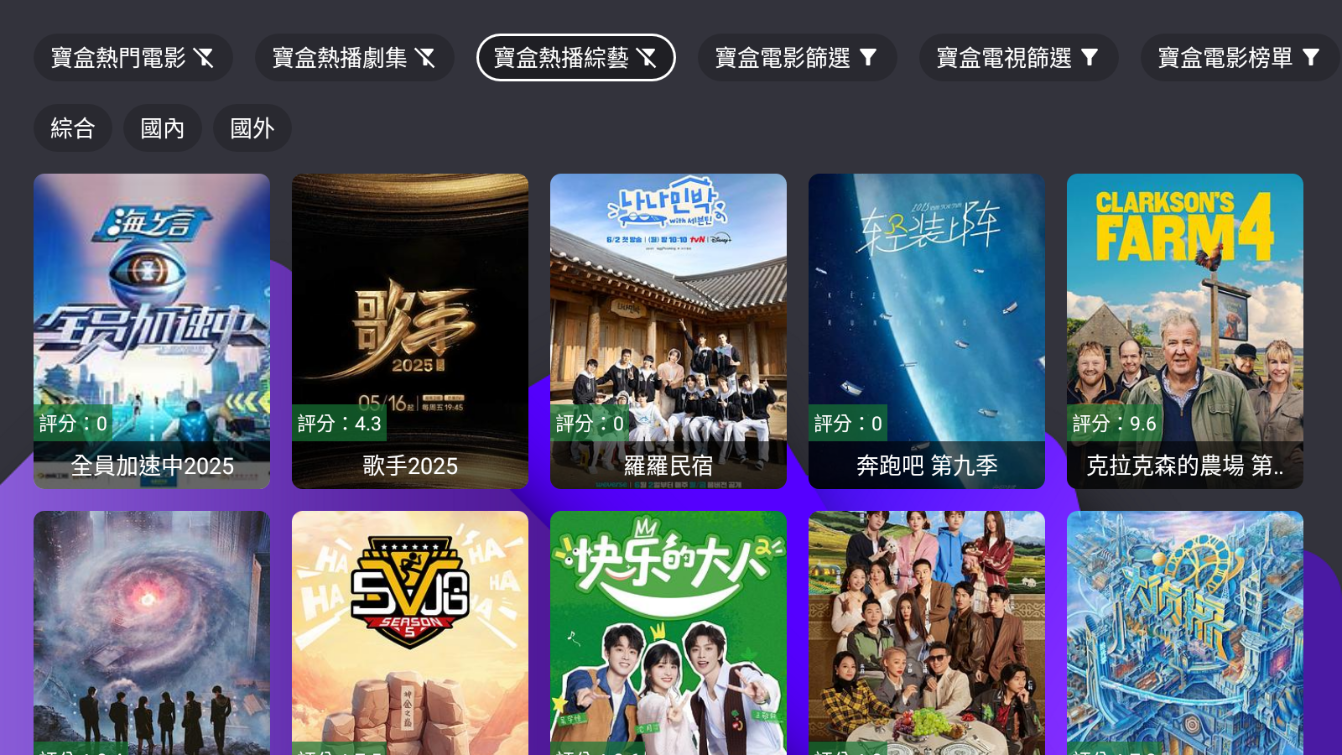Filter by 國外 shows
Viewport: 1342px width, 755px height.
(252, 128)
